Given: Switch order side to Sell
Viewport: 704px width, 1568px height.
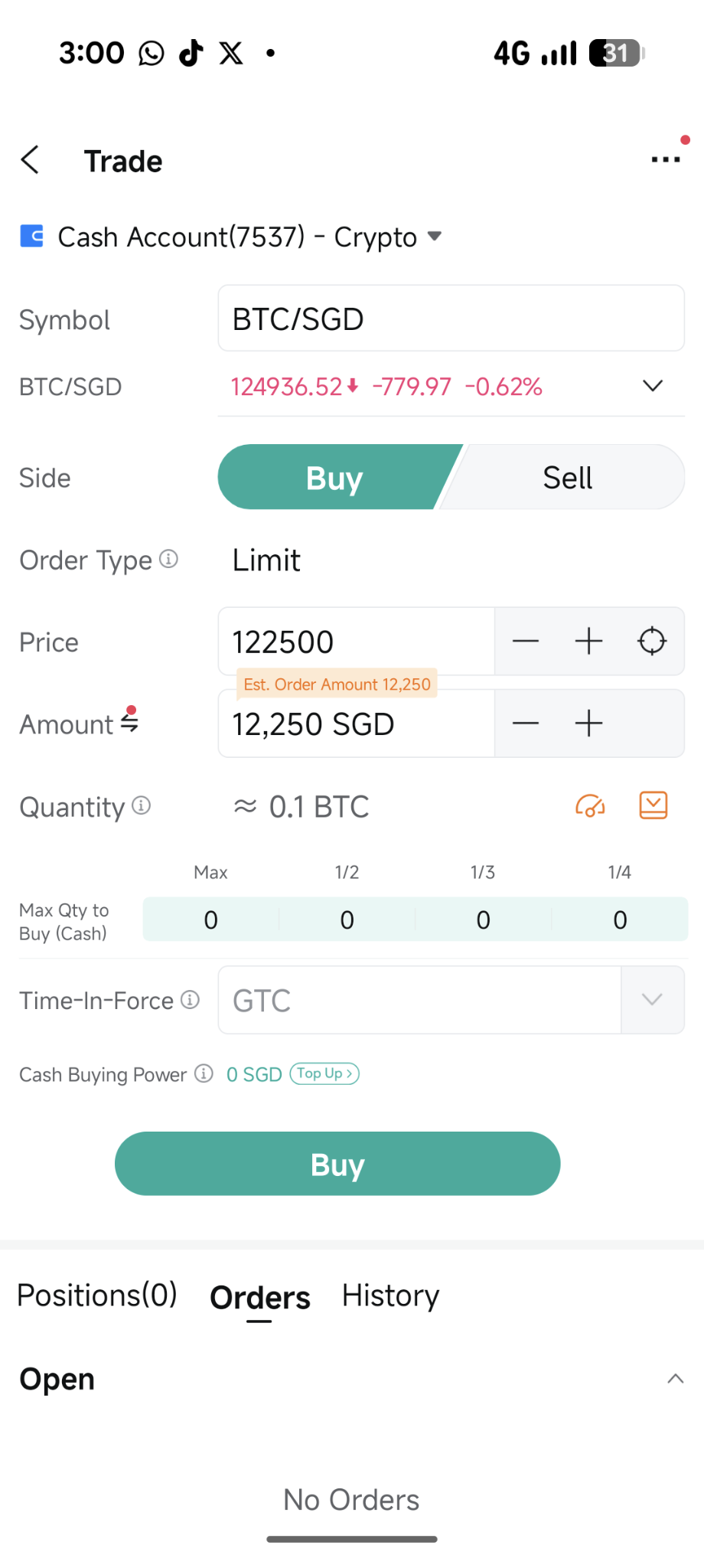Looking at the screenshot, I should pos(567,477).
